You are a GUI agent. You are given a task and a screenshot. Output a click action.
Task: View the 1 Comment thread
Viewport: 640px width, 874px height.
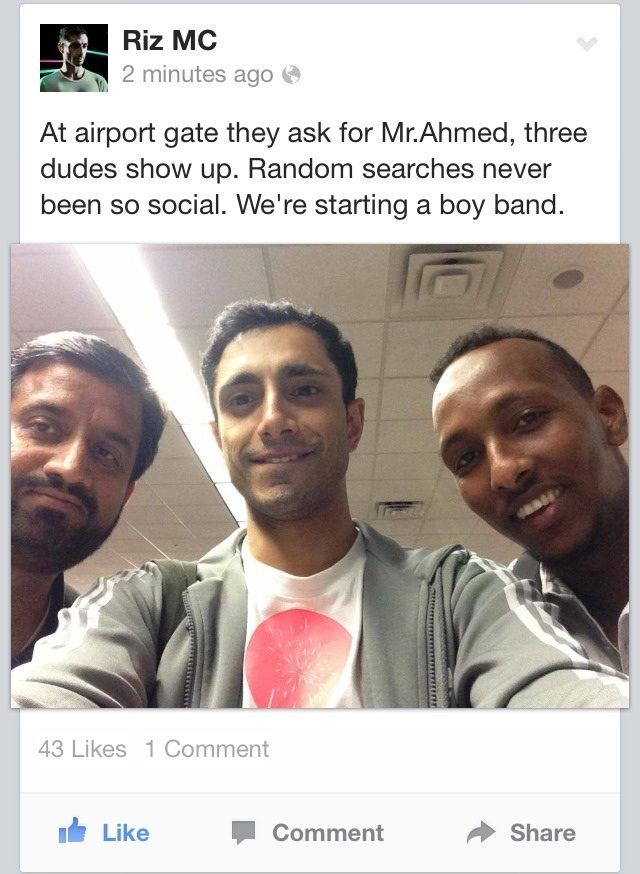click(x=207, y=749)
